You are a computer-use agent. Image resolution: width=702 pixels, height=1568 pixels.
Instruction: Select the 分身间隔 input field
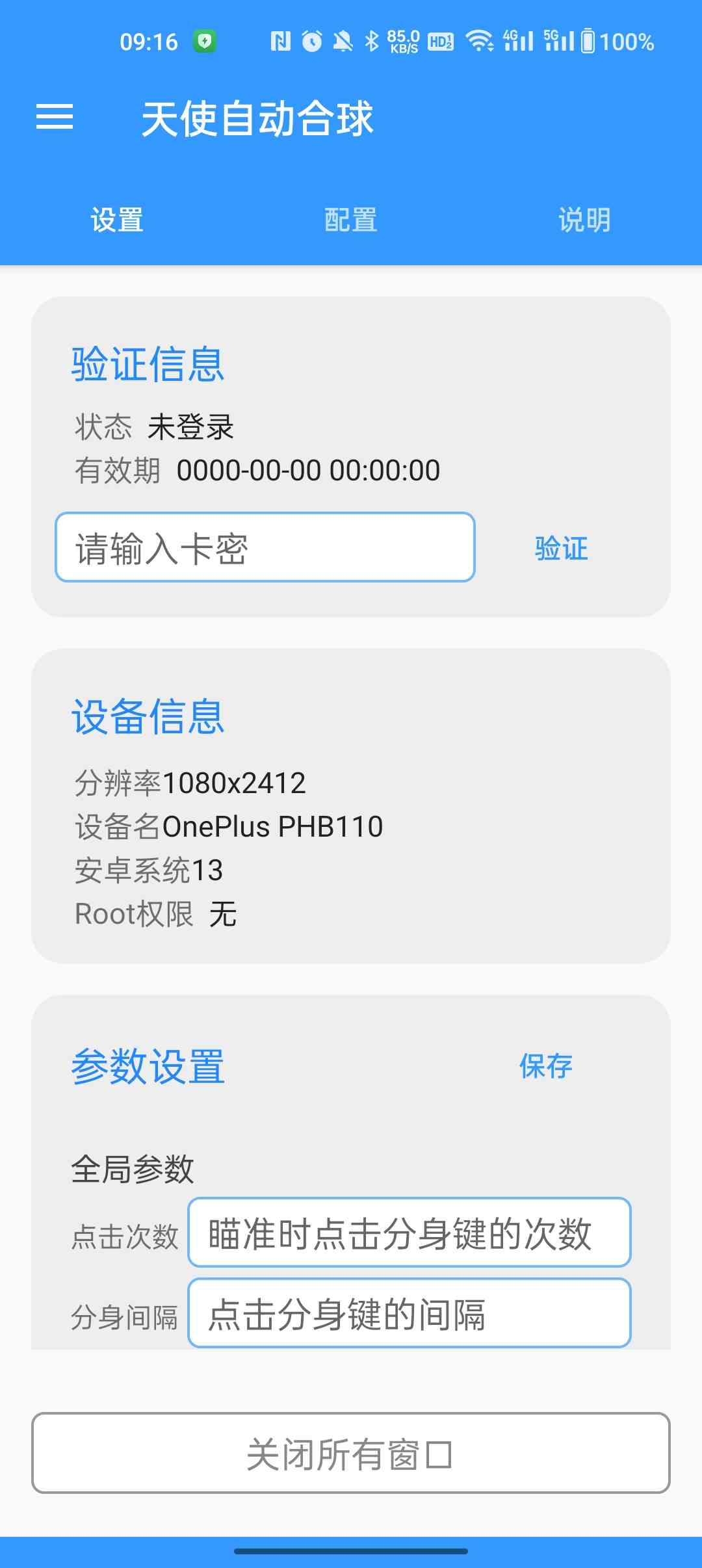[x=409, y=1313]
